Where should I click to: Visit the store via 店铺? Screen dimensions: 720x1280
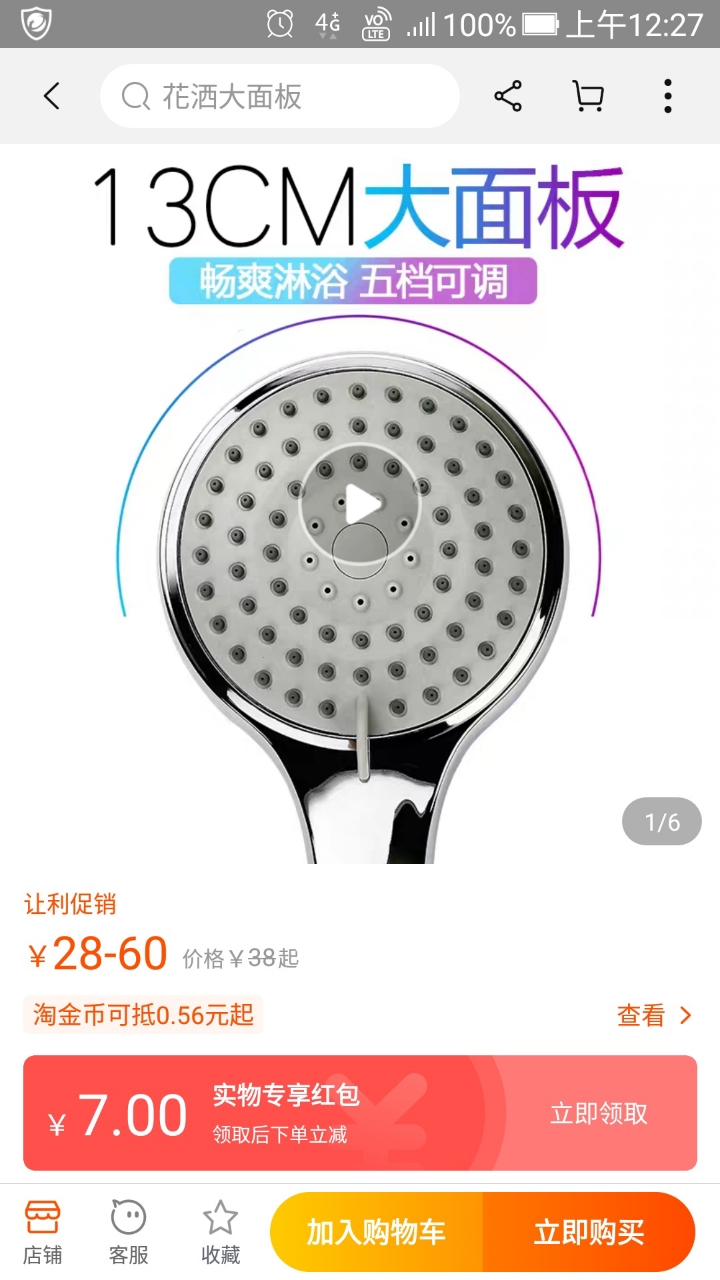43,1232
